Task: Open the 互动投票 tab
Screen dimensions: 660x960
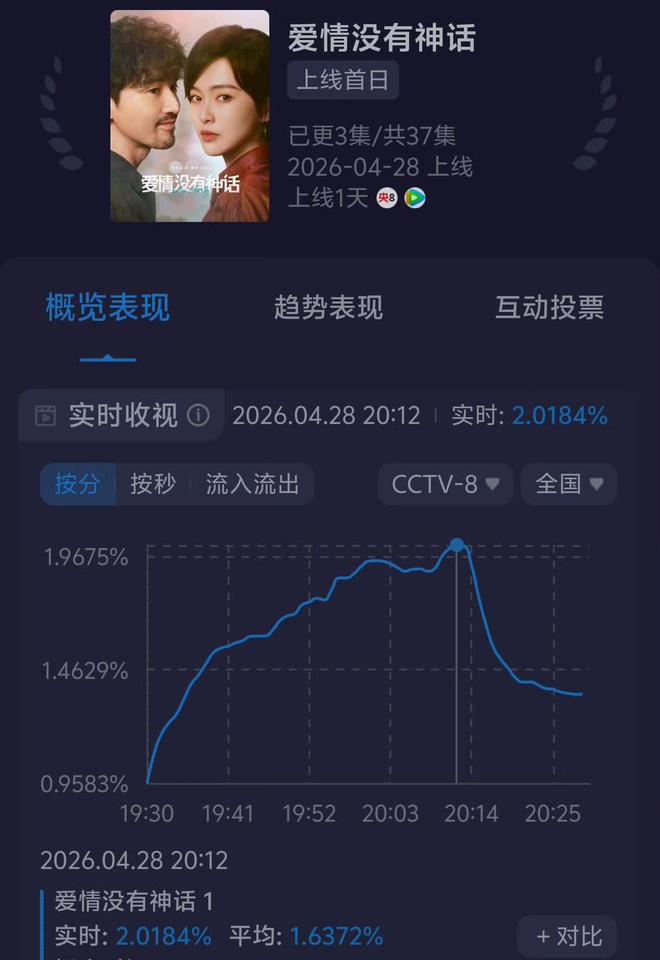Action: point(549,308)
